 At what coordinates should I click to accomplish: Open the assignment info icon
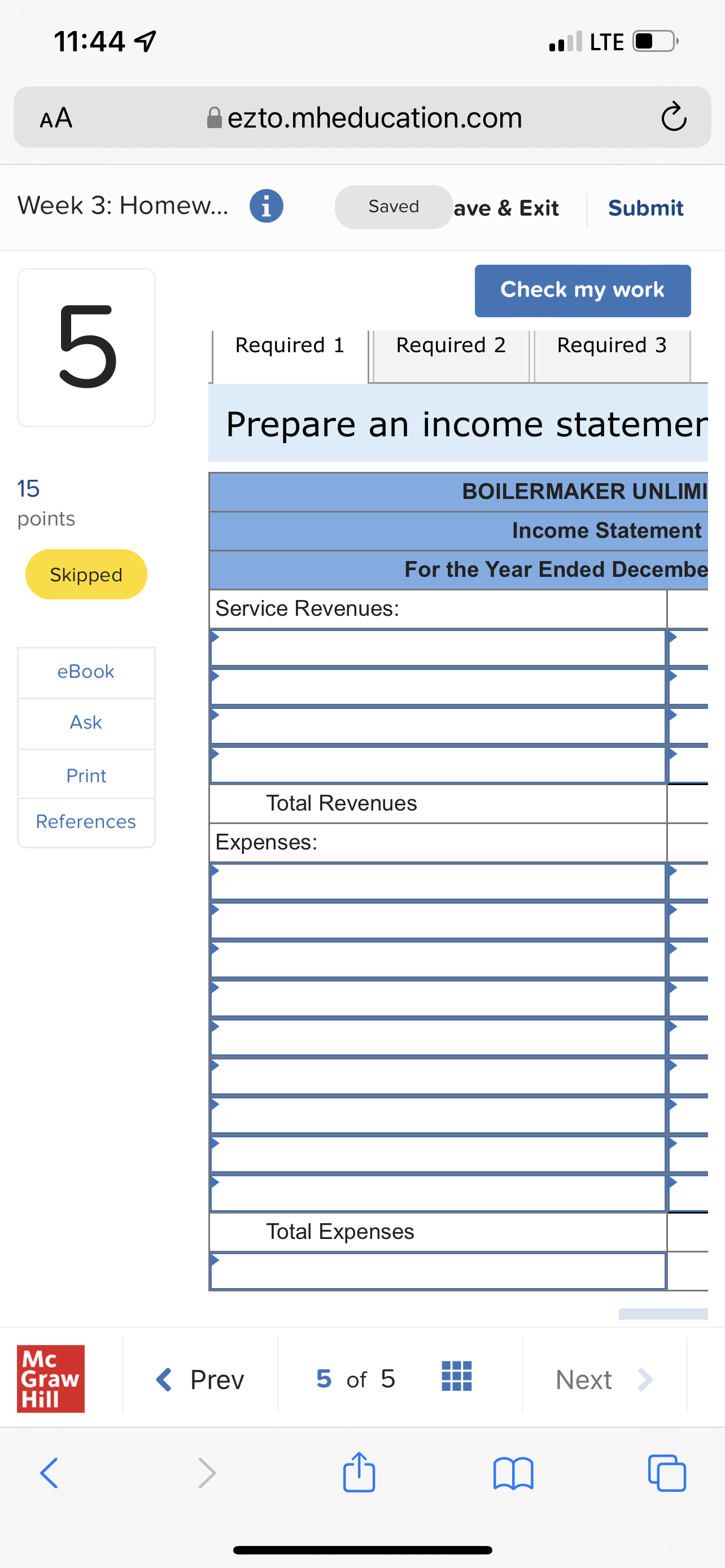tap(266, 207)
